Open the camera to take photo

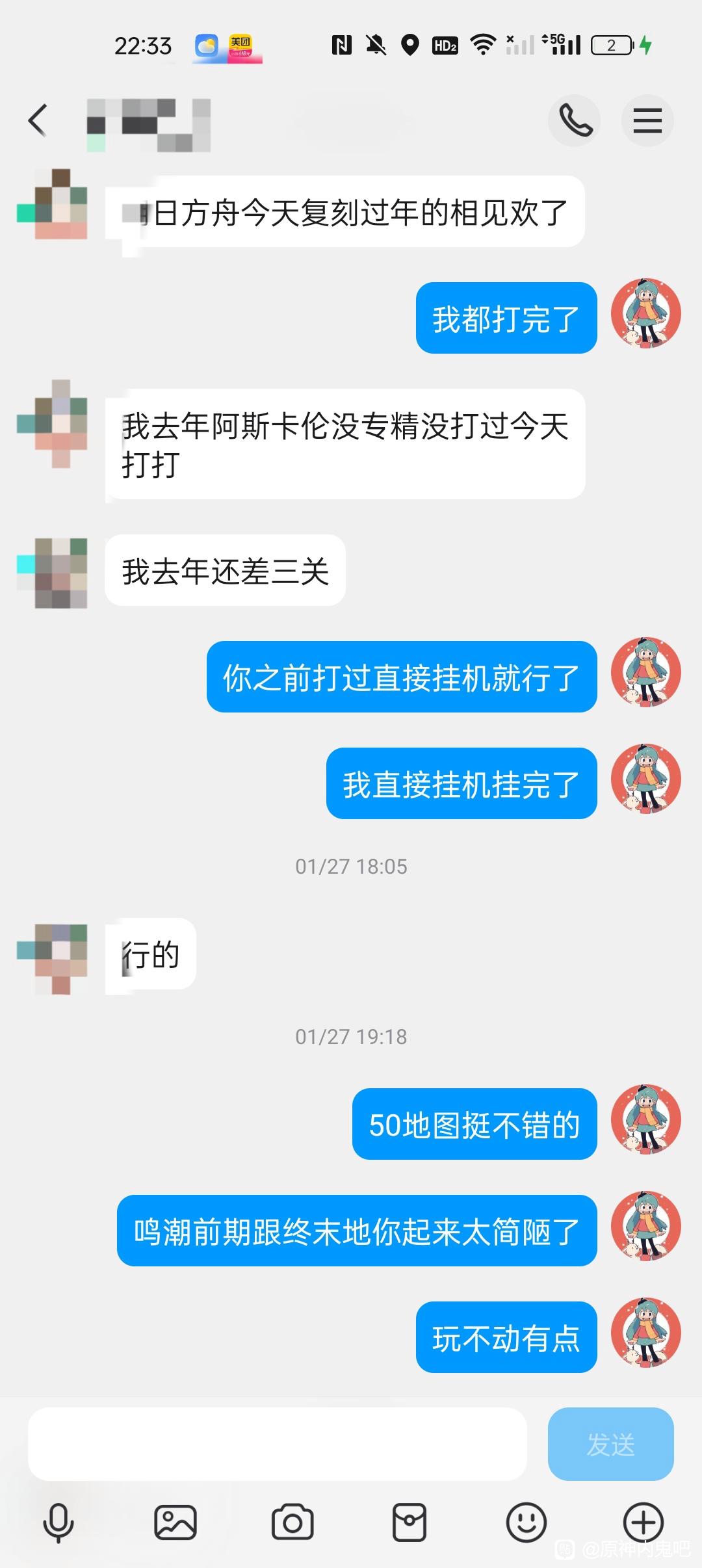(x=292, y=1522)
